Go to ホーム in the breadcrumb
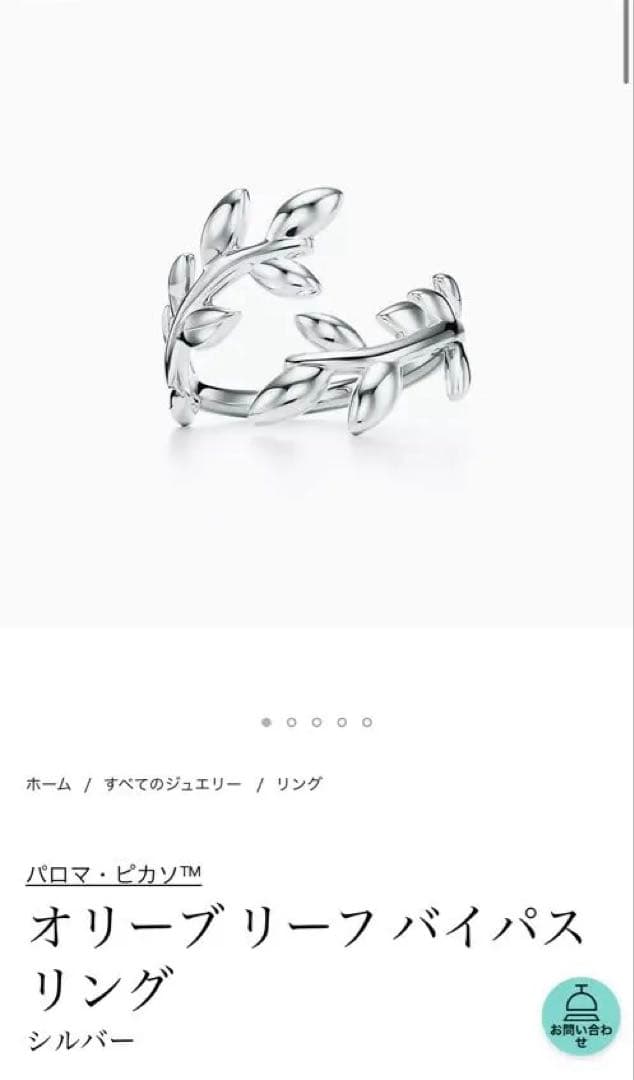The width and height of the screenshot is (634, 1080). [x=49, y=784]
